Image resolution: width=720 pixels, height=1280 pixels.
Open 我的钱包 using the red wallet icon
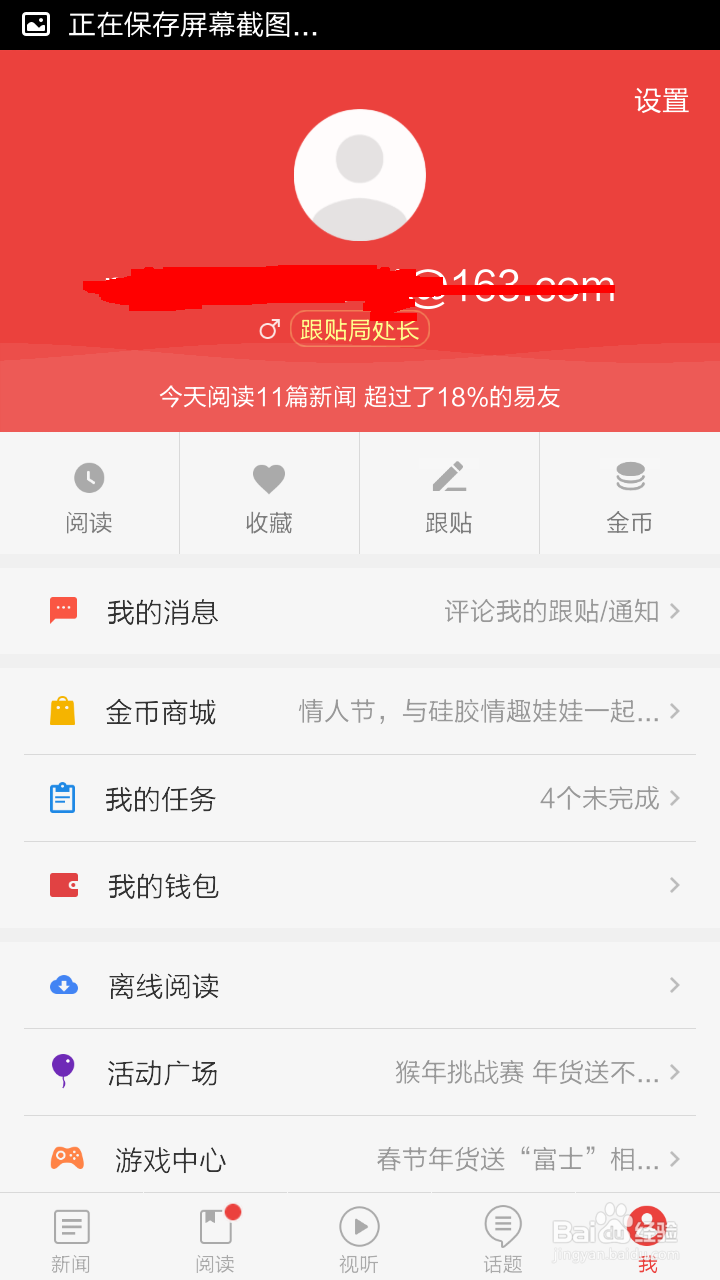point(63,886)
